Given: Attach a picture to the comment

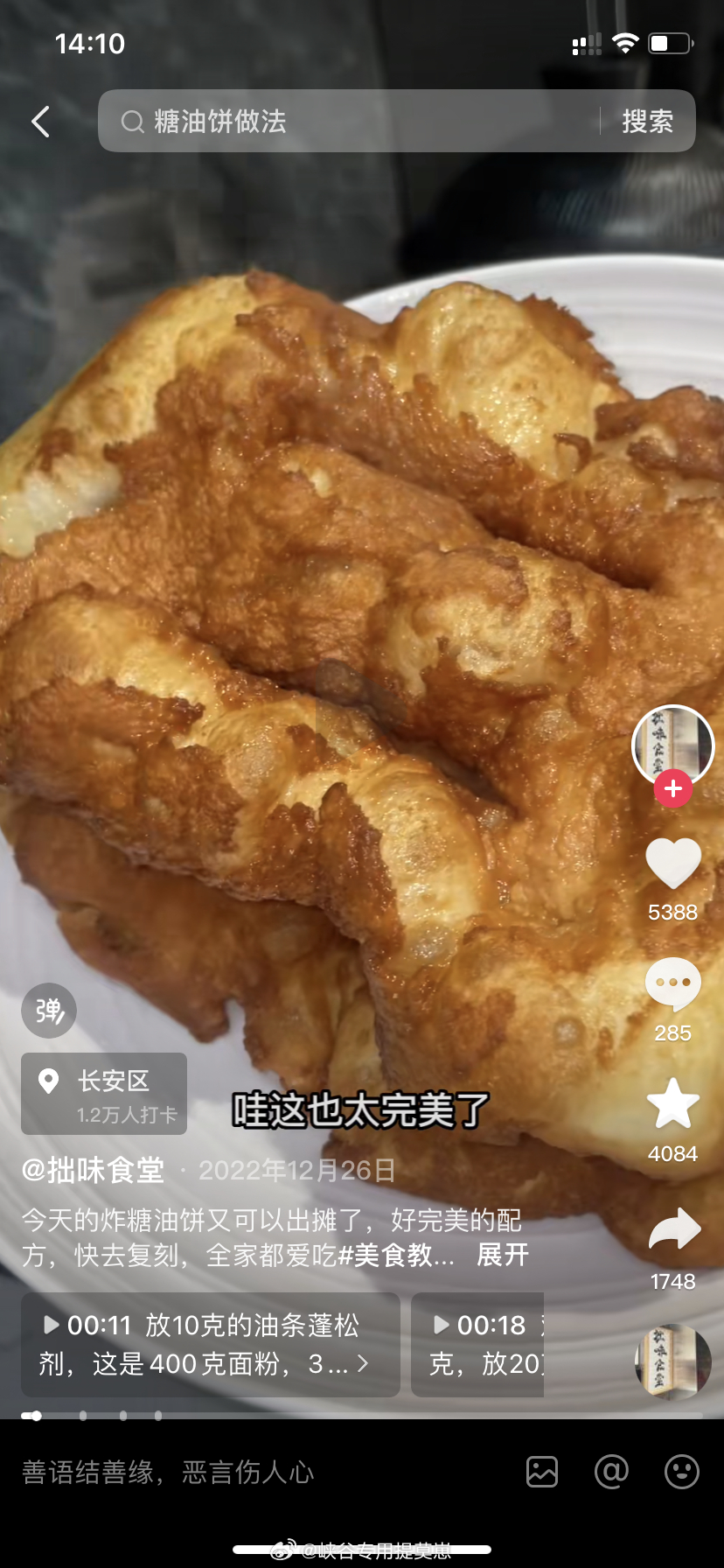Looking at the screenshot, I should pos(542,1472).
